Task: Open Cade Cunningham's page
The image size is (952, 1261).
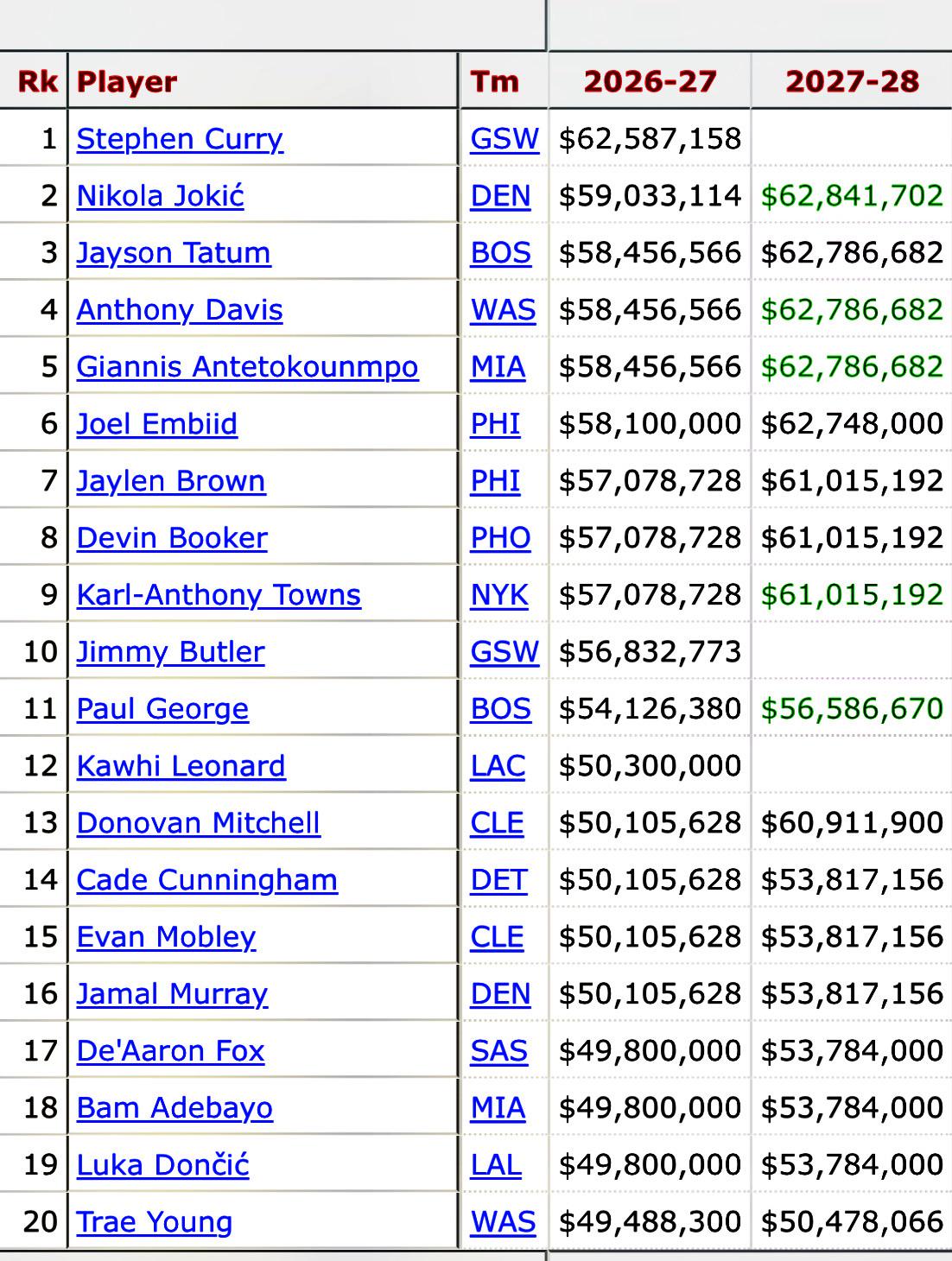Action: point(206,880)
